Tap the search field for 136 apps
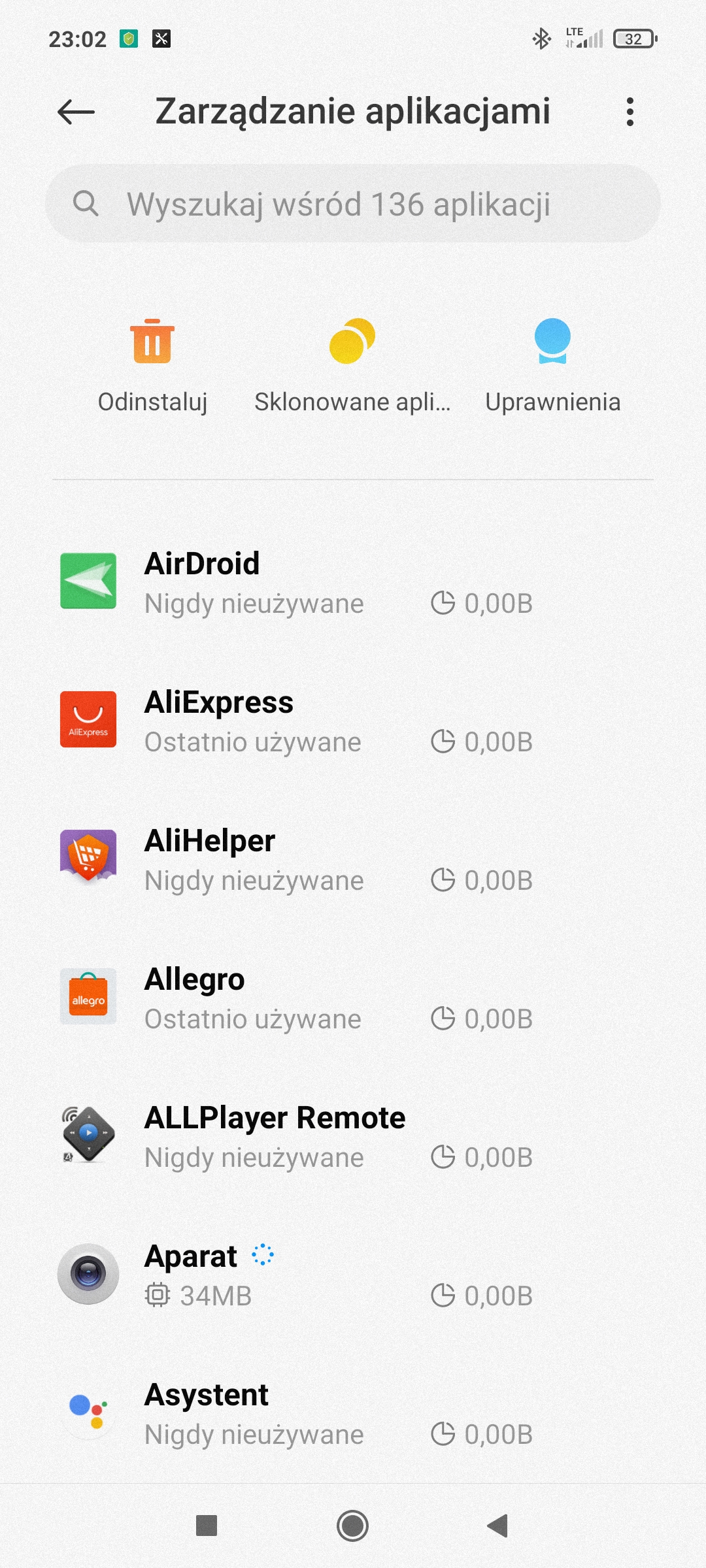The width and height of the screenshot is (706, 1568). pyautogui.click(x=353, y=204)
